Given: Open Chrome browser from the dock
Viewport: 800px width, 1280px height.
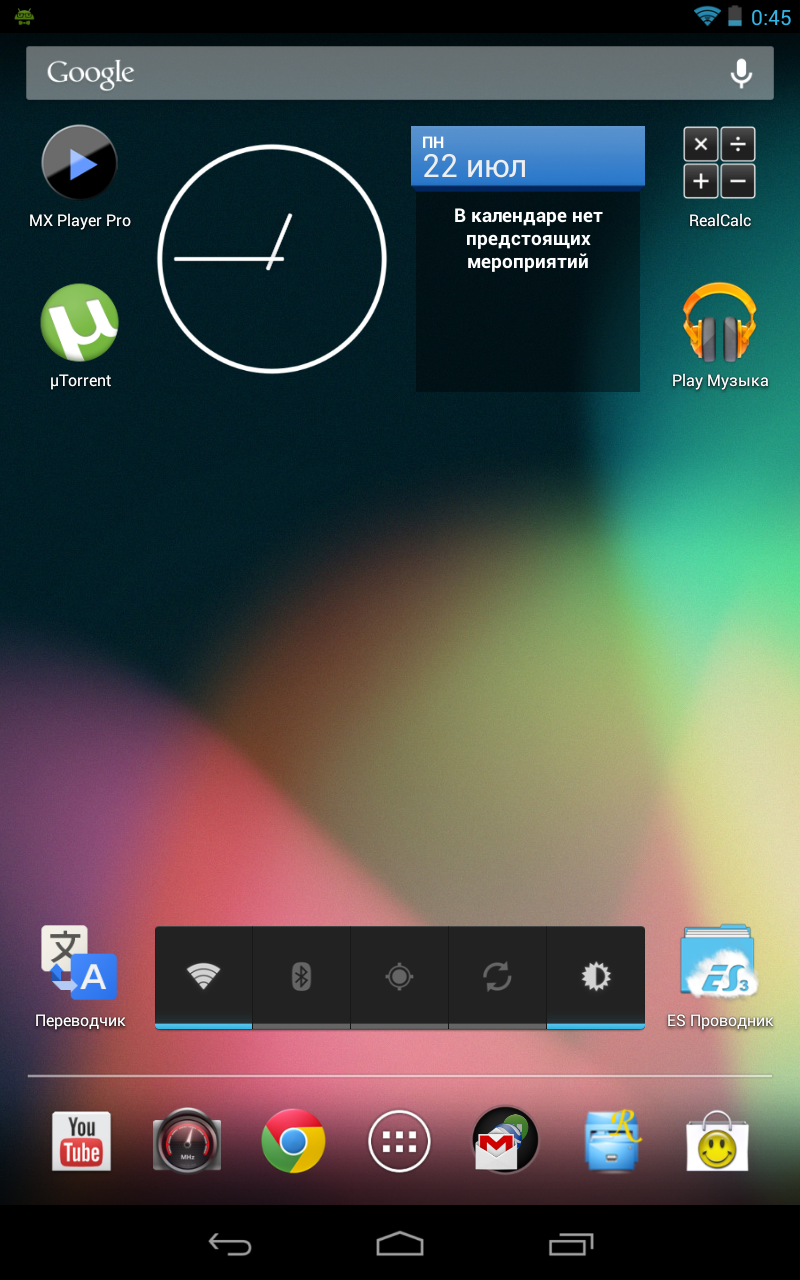Looking at the screenshot, I should click(293, 1140).
